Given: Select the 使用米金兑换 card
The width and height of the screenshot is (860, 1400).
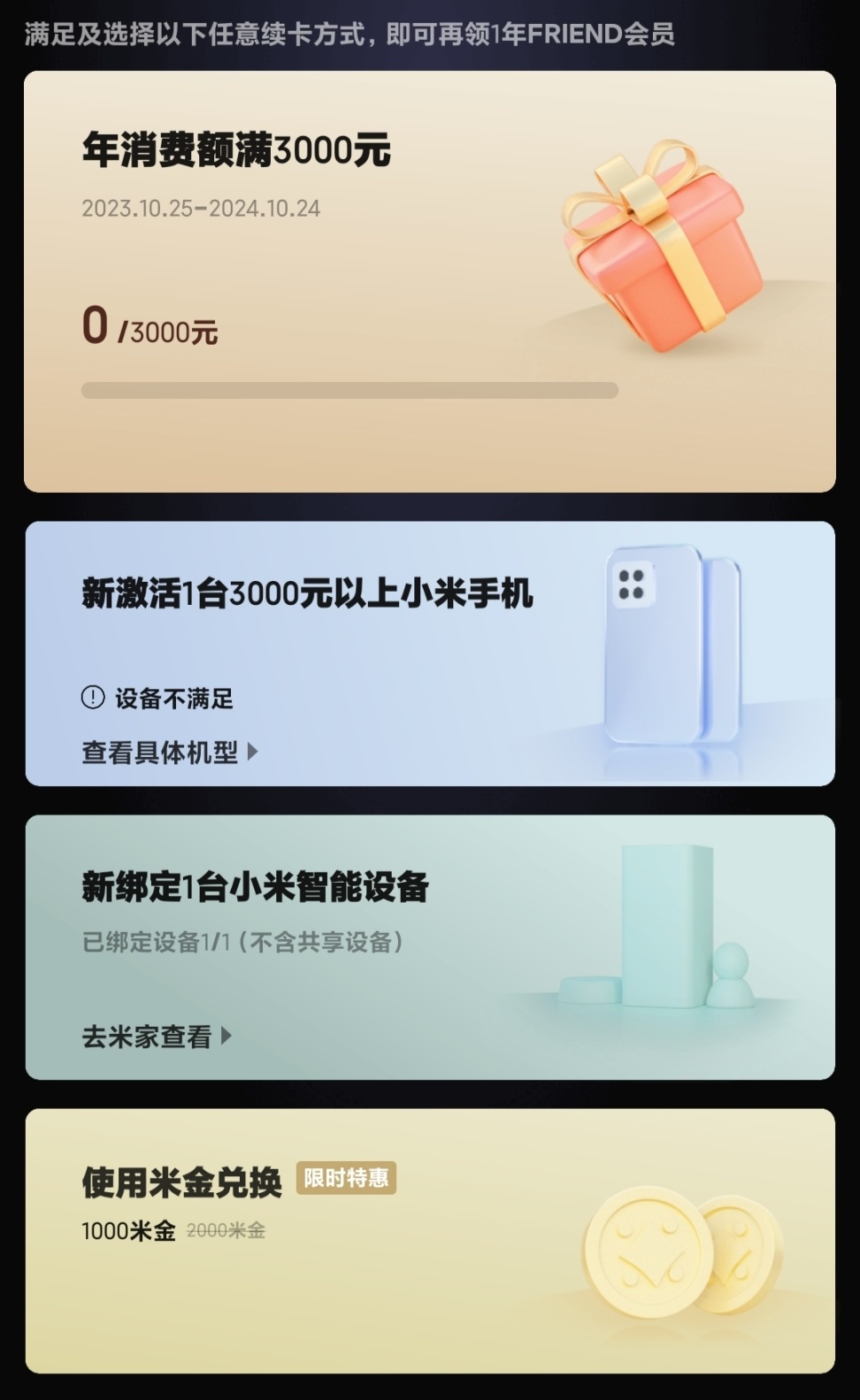Looking at the screenshot, I should tap(430, 1241).
